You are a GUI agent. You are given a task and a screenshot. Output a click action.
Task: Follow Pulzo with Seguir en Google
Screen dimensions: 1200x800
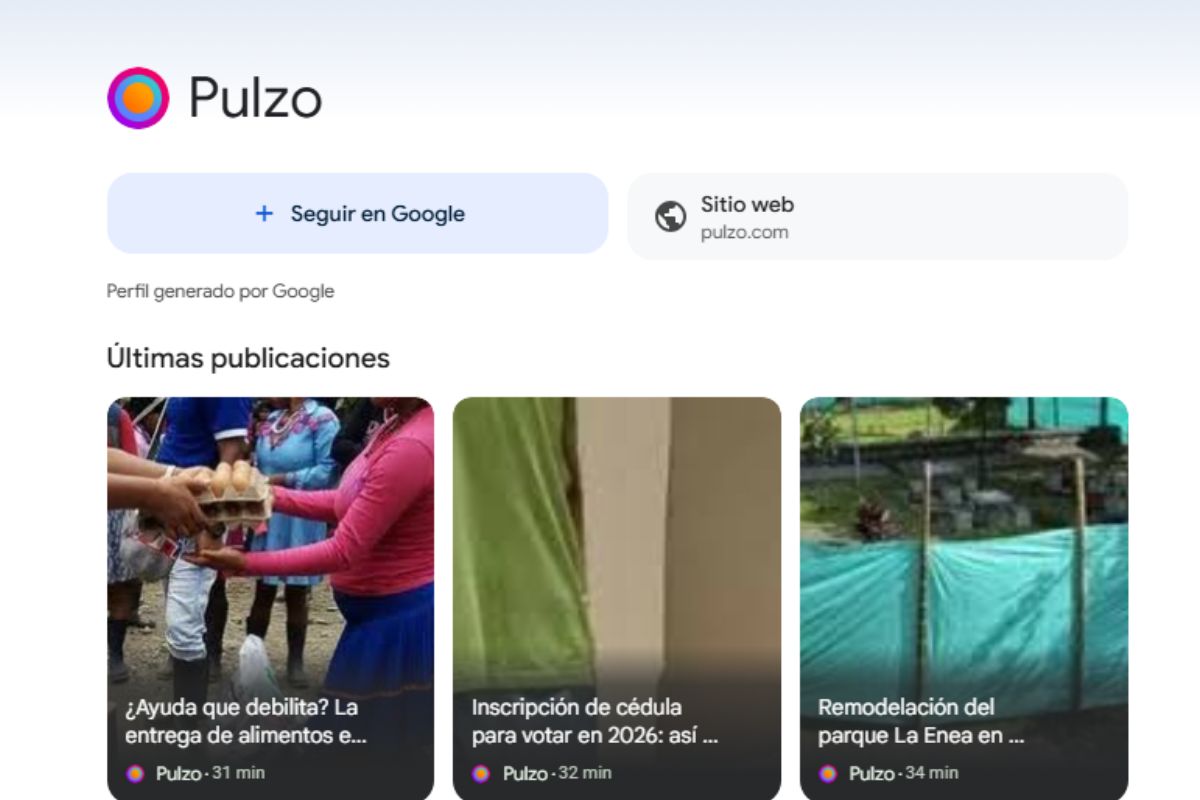pos(358,213)
